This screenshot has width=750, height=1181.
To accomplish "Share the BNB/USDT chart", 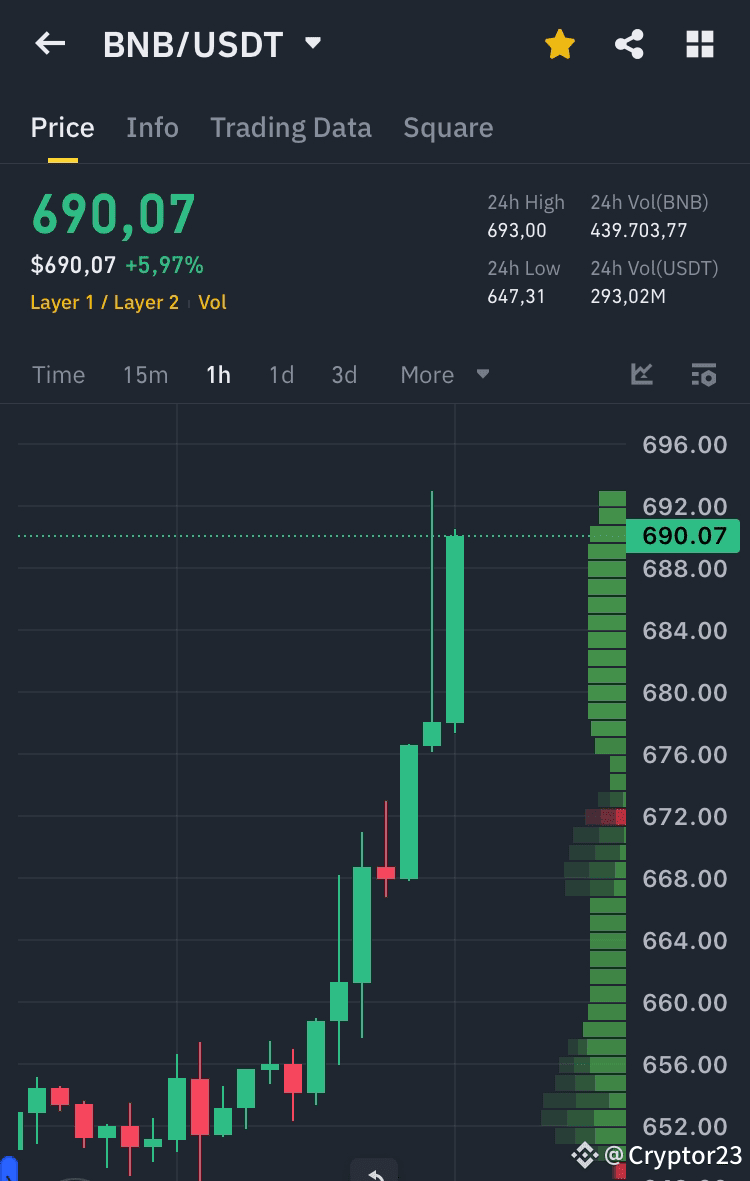I will [628, 44].
